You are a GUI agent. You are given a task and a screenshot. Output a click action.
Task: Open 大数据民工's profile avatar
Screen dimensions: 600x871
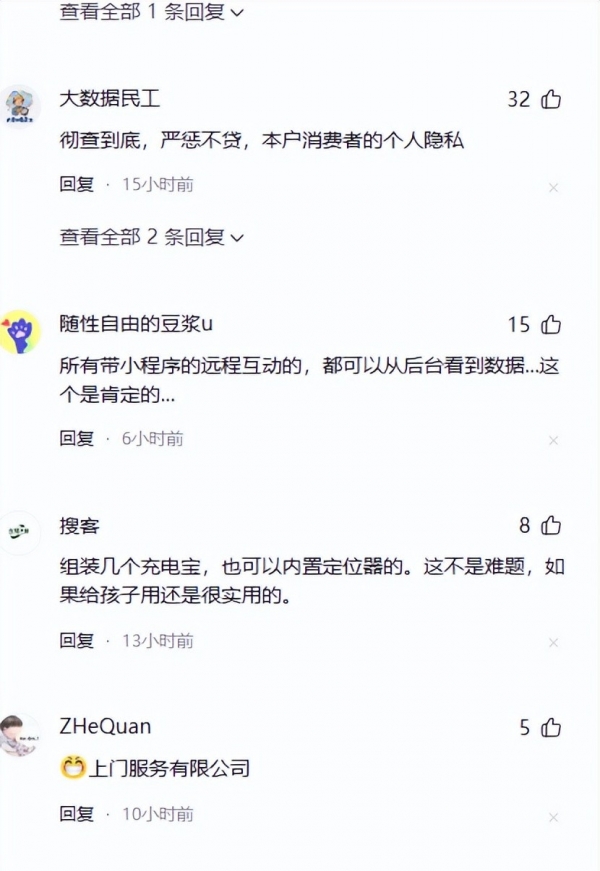pyautogui.click(x=20, y=105)
